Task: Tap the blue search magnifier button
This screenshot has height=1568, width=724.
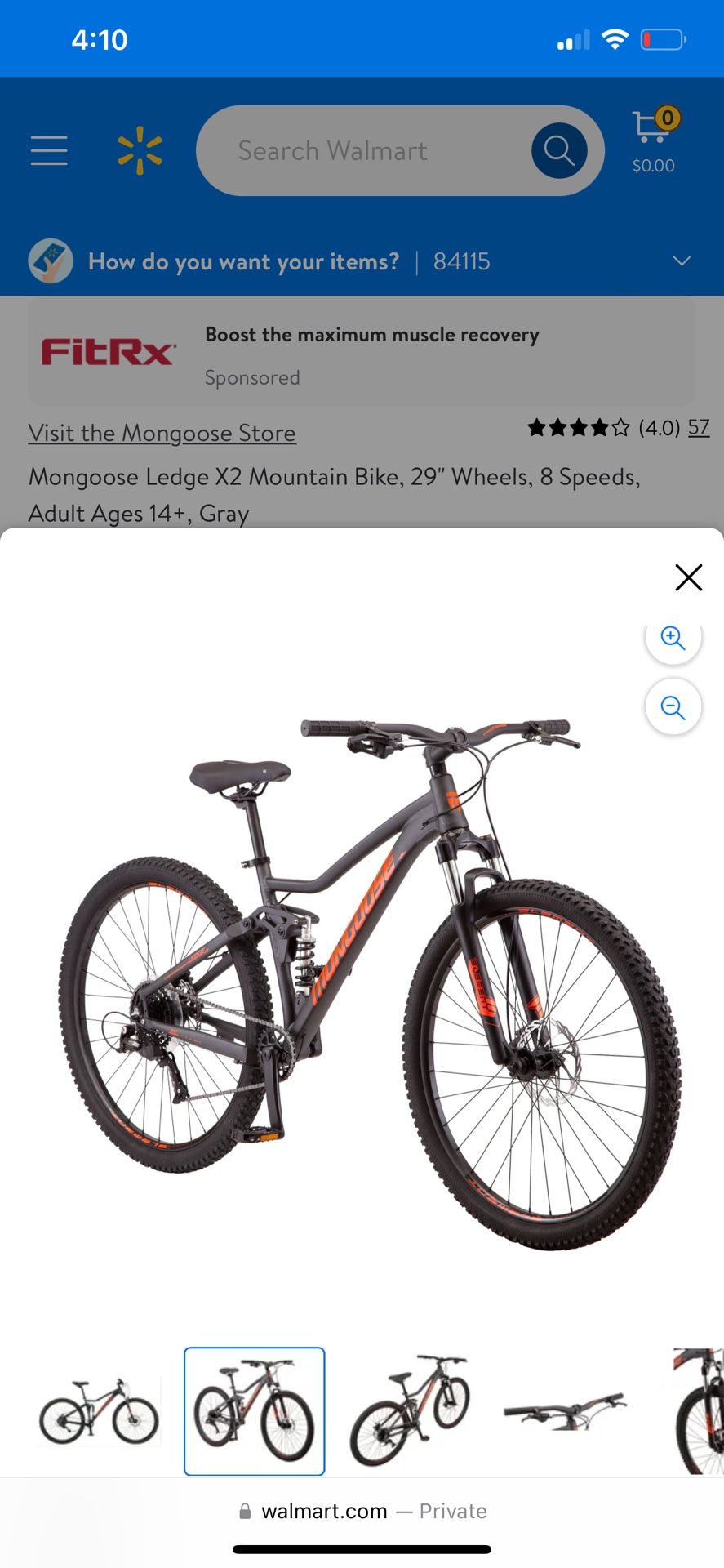Action: click(x=558, y=151)
